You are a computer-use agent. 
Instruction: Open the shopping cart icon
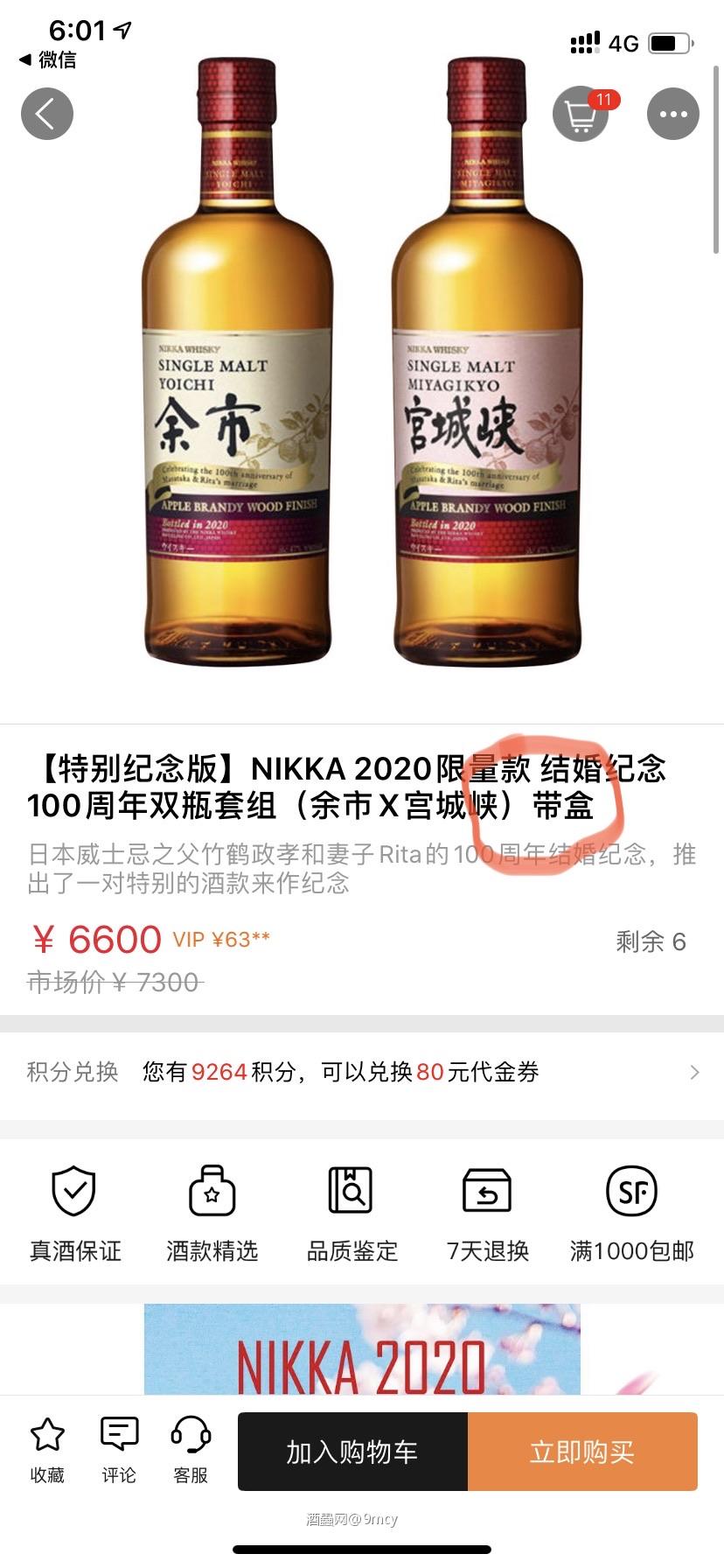581,114
